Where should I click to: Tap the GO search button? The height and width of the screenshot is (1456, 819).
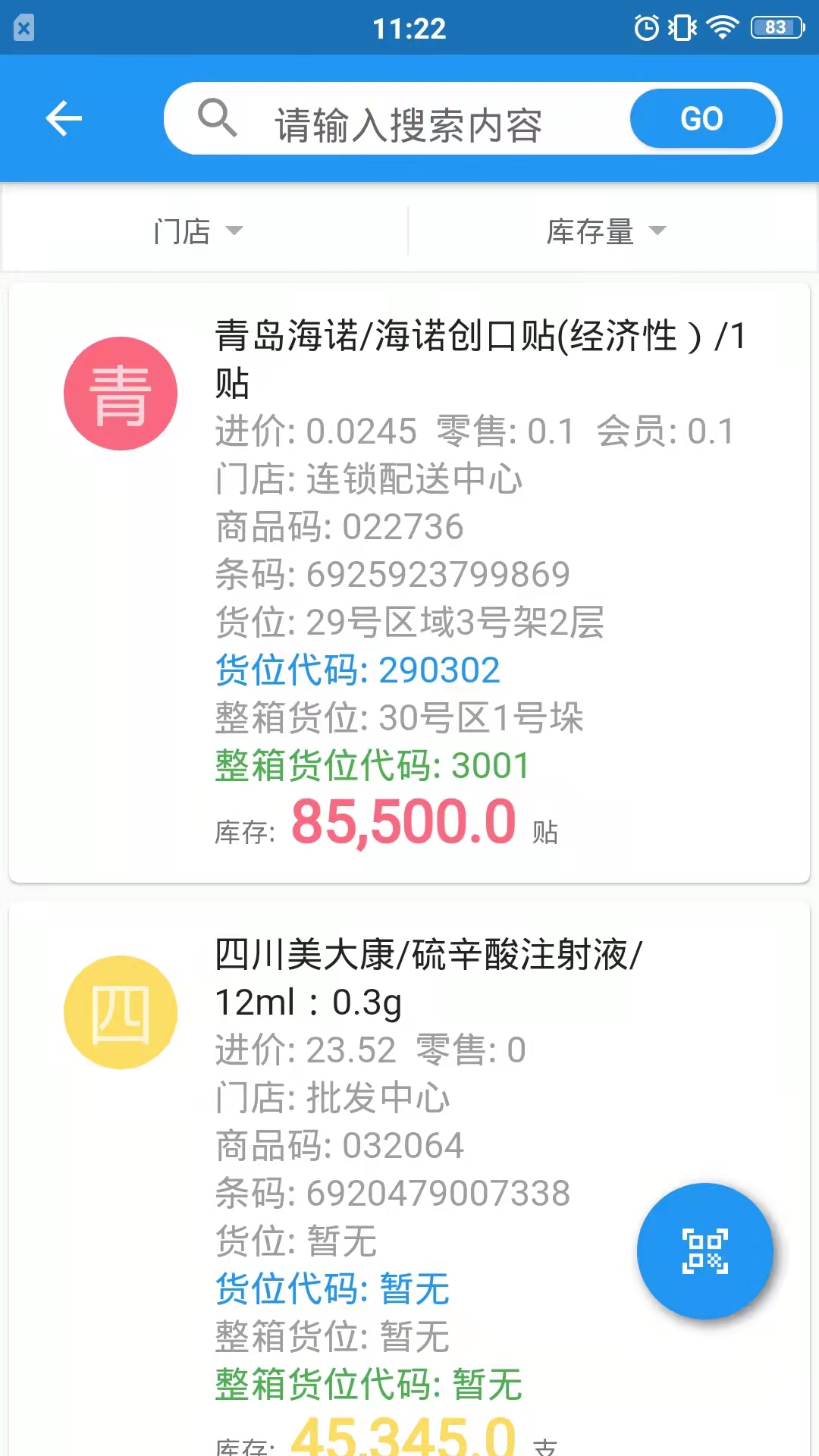point(702,119)
